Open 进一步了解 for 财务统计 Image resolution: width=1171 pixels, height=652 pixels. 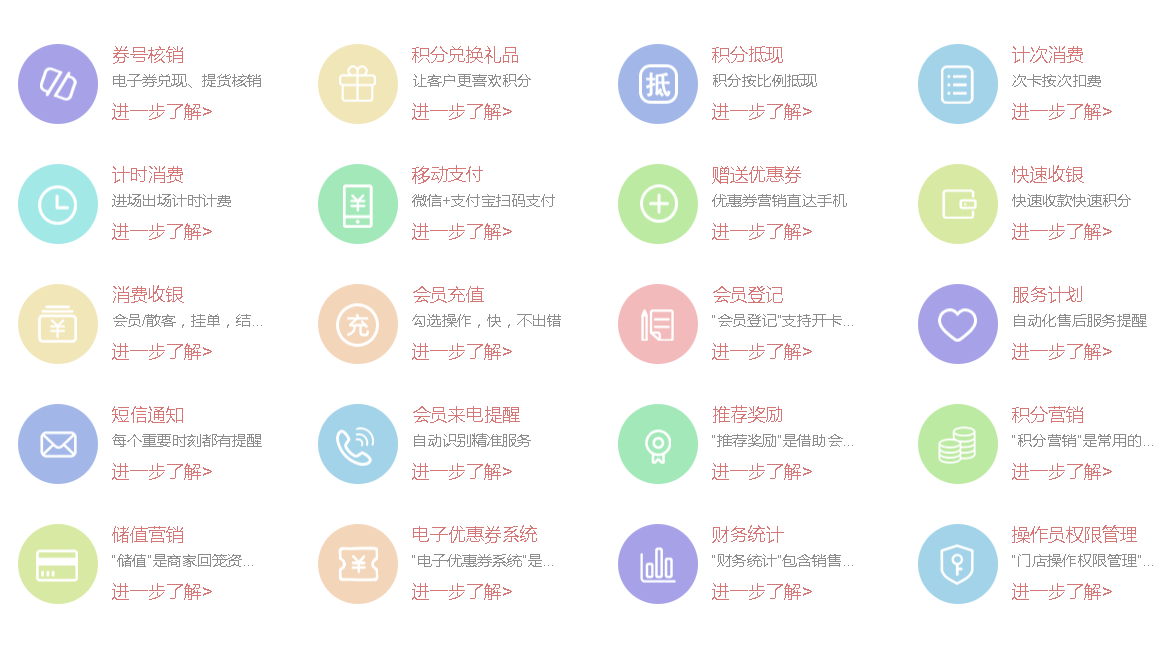pyautogui.click(x=761, y=592)
